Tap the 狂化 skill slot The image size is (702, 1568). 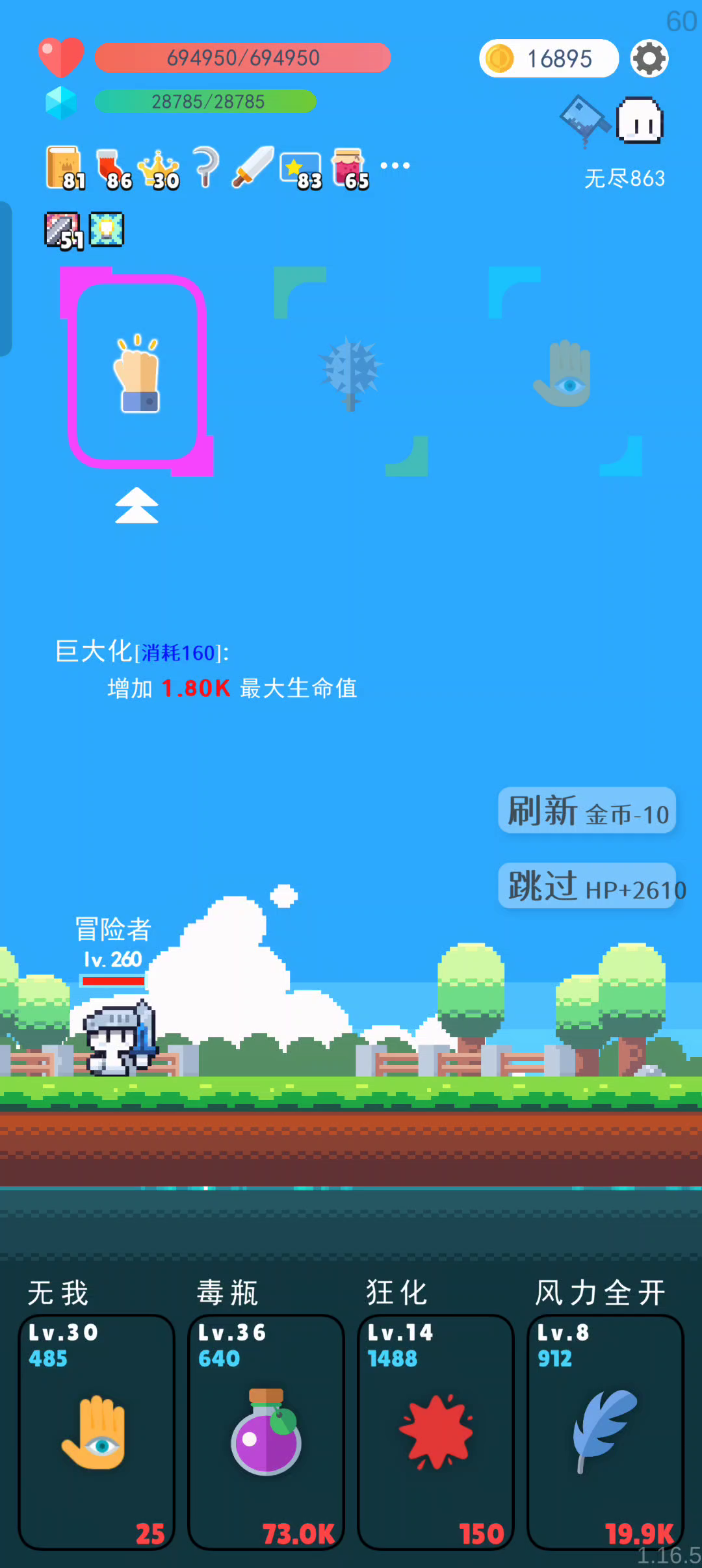pyautogui.click(x=435, y=1432)
